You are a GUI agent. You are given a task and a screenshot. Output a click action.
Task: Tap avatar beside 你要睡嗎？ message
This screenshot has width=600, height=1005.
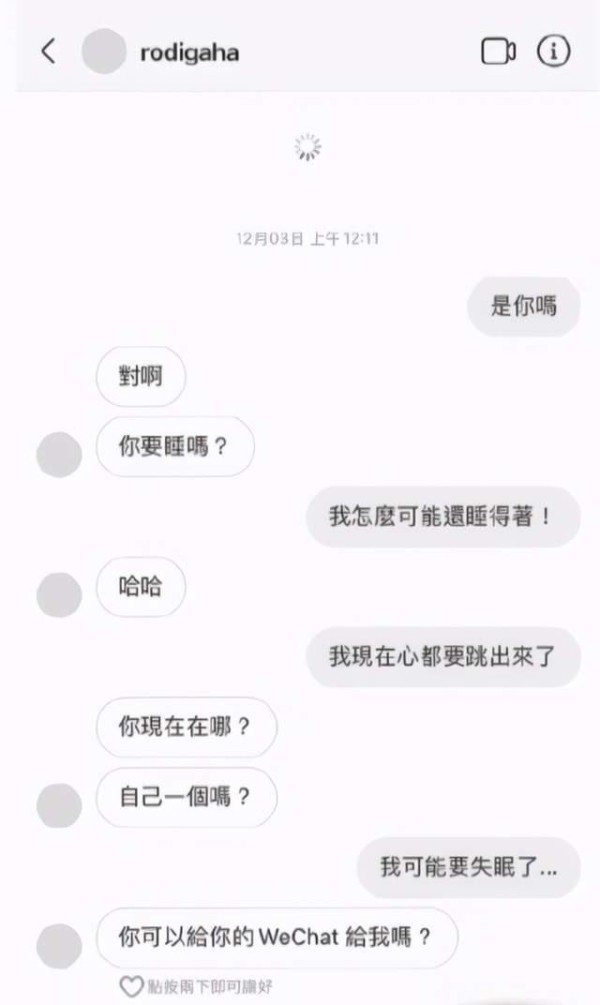click(58, 455)
